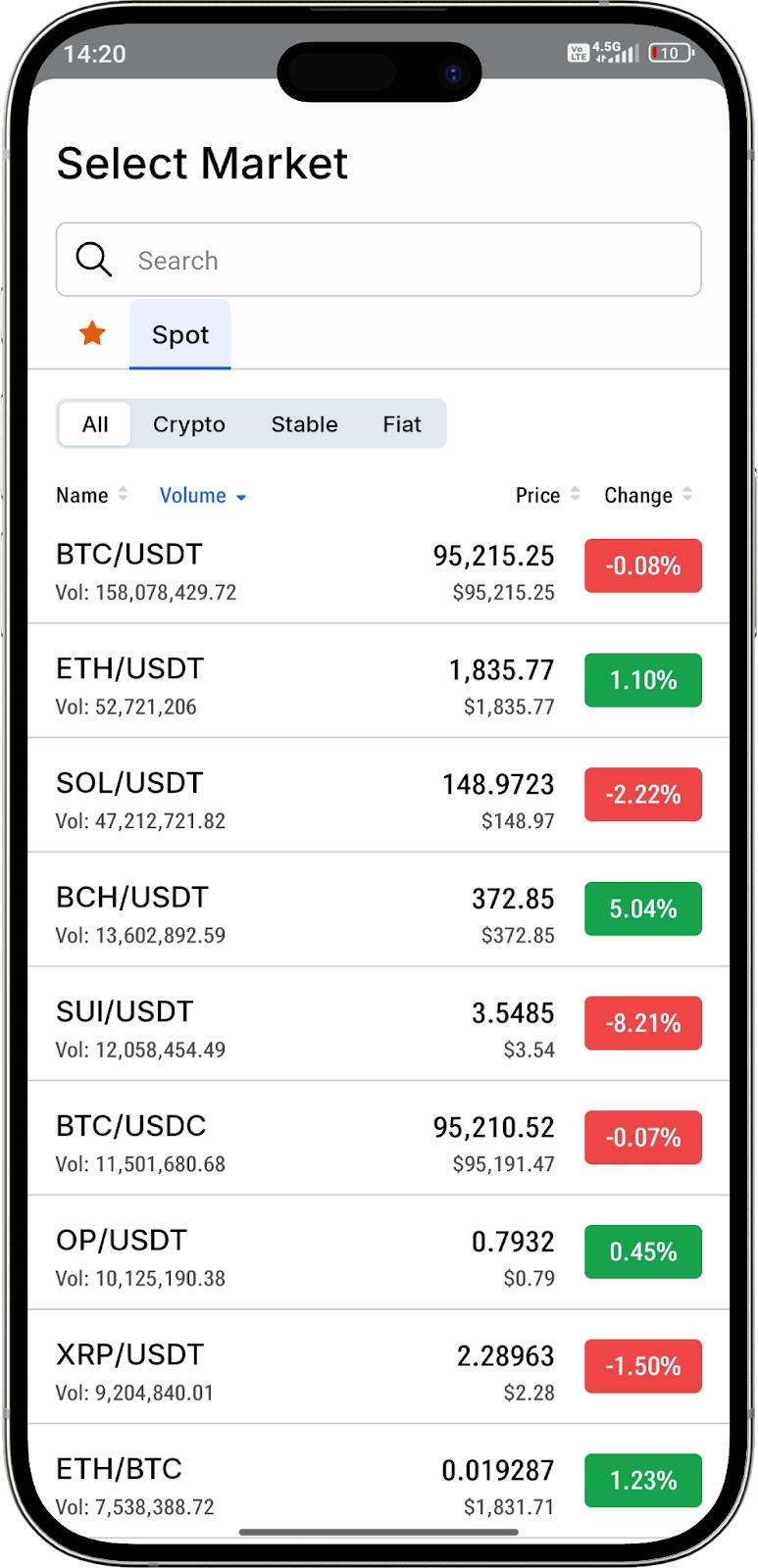
Task: Open the OP/USDT market
Action: (379, 1252)
